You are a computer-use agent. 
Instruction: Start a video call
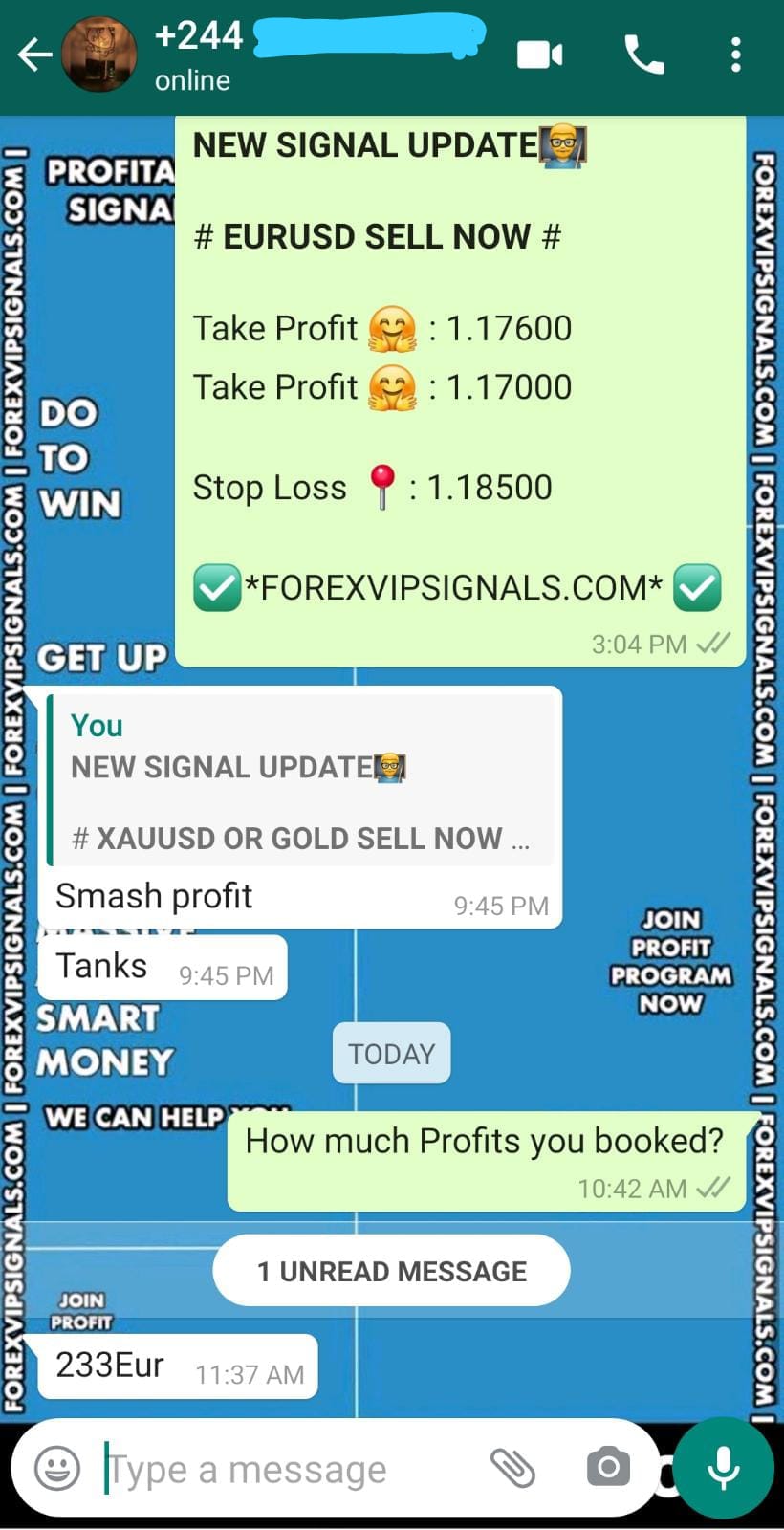[540, 55]
